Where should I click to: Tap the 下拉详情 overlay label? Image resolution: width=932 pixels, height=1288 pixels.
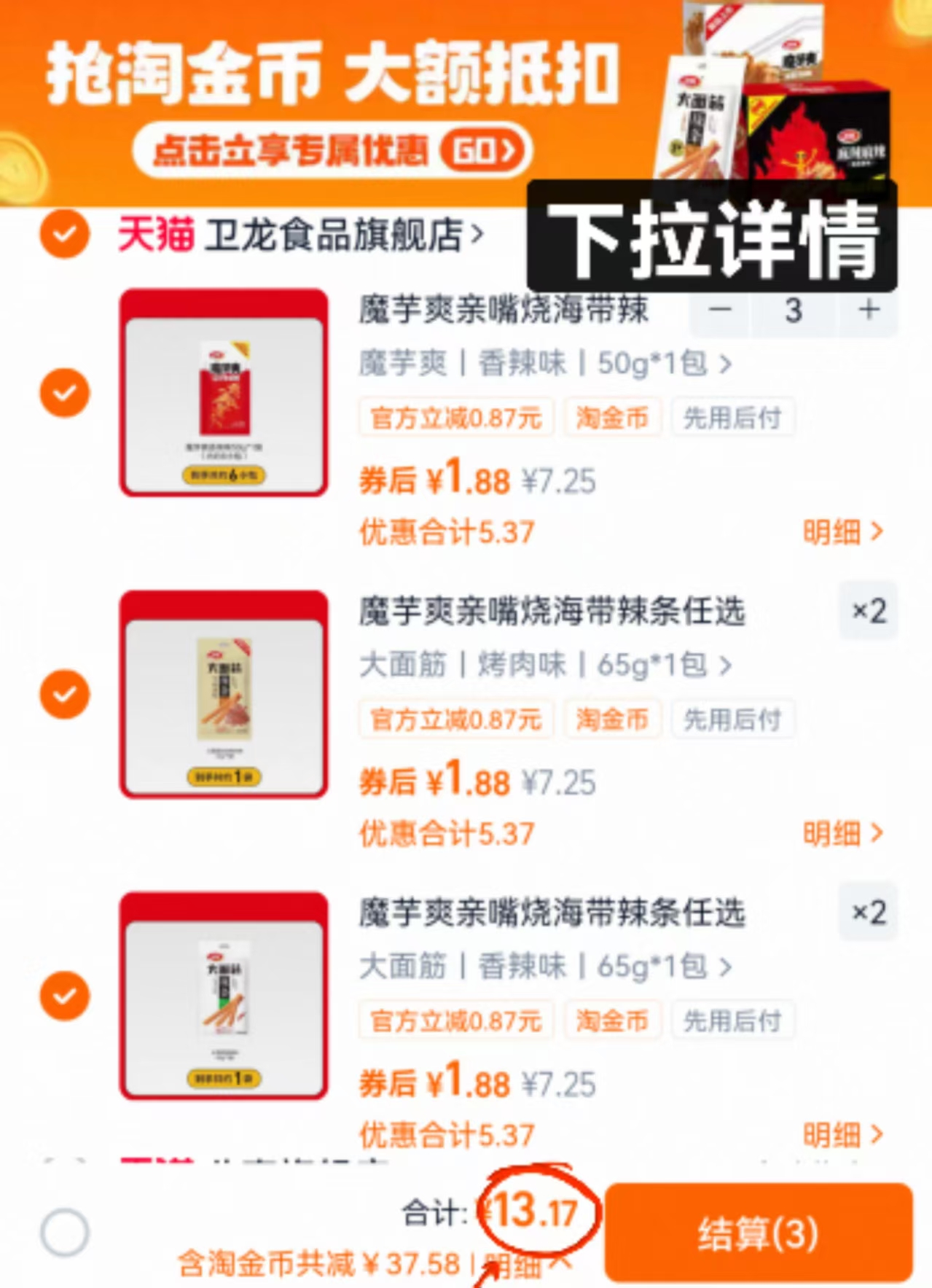[709, 241]
